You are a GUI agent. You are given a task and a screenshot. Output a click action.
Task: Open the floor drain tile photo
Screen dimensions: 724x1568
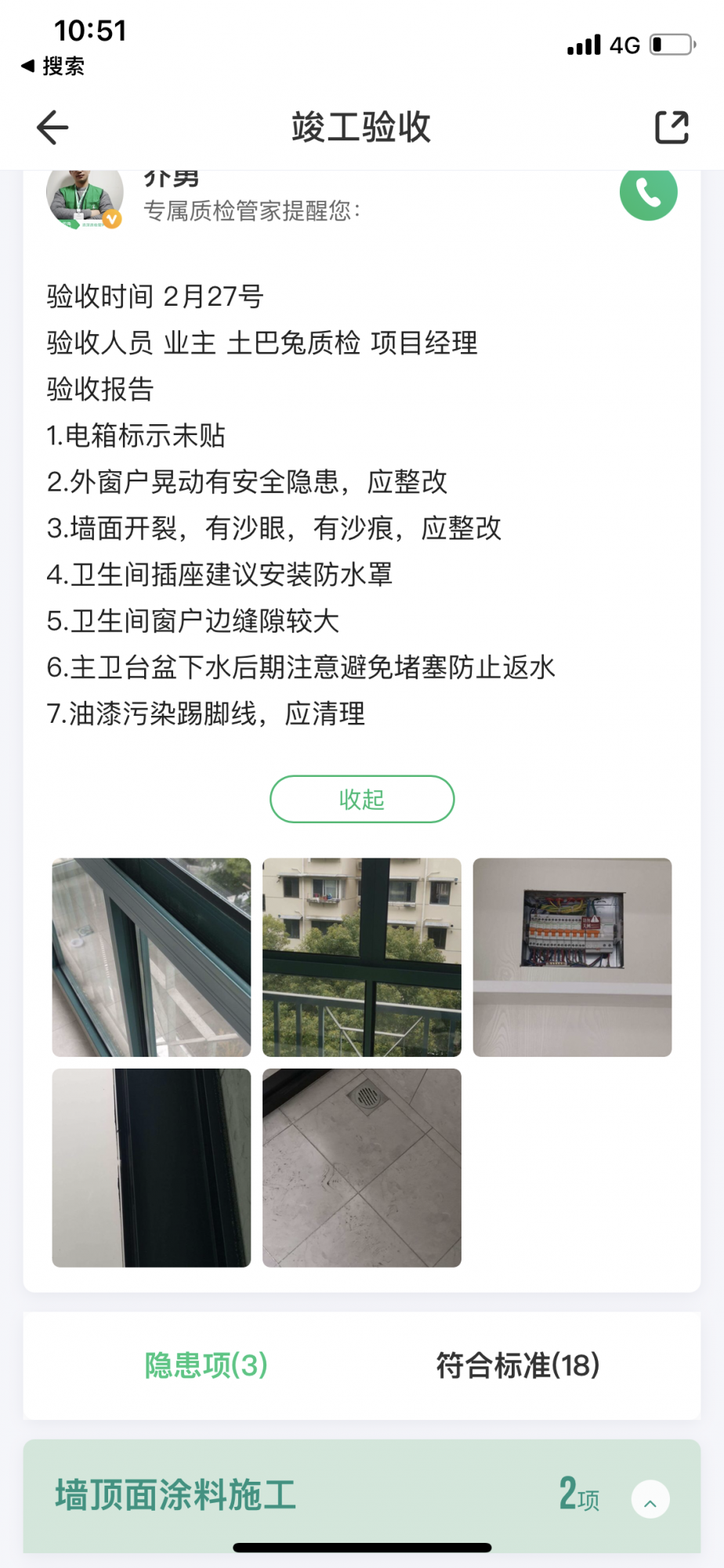(362, 1167)
